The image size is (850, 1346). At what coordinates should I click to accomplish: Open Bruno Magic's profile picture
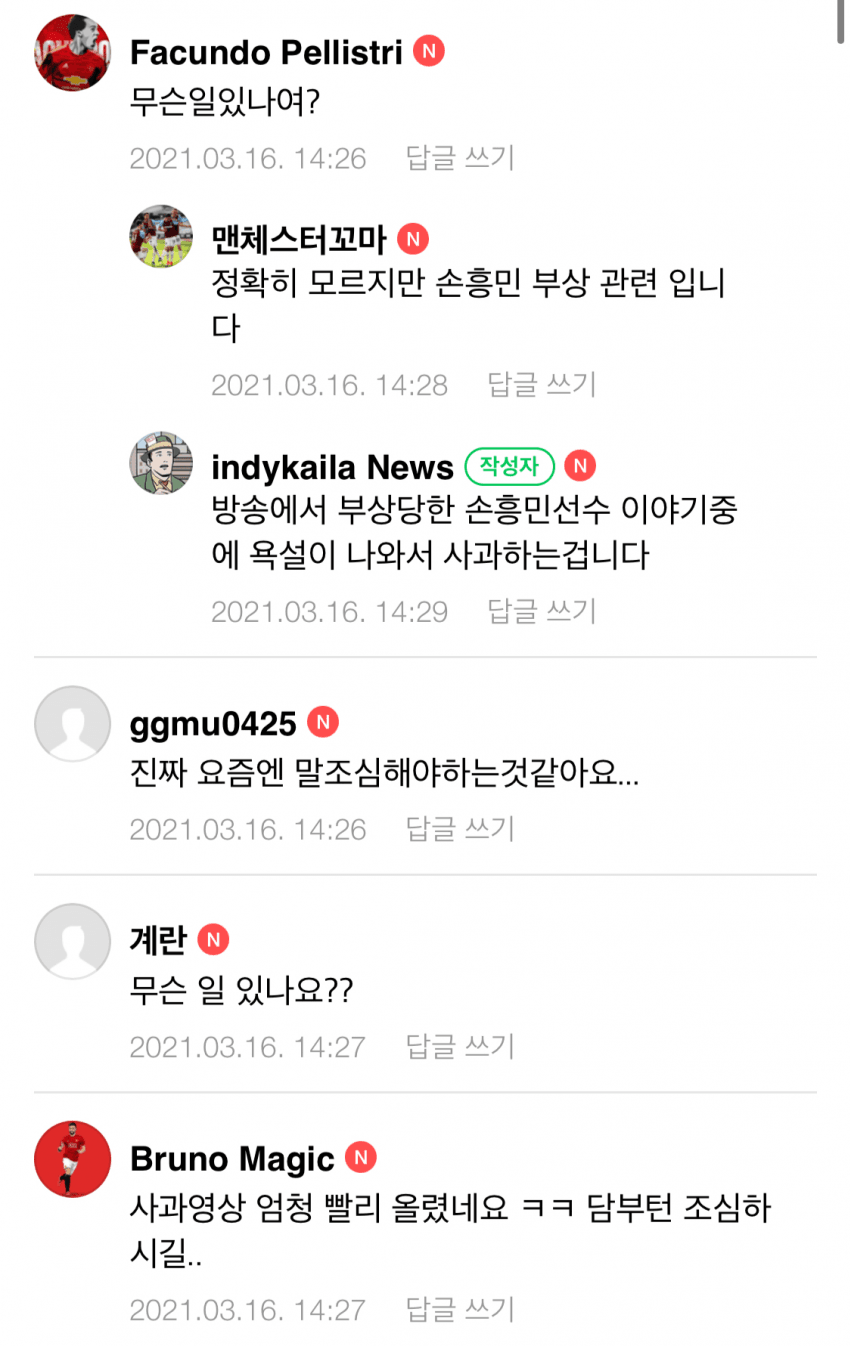72,1159
